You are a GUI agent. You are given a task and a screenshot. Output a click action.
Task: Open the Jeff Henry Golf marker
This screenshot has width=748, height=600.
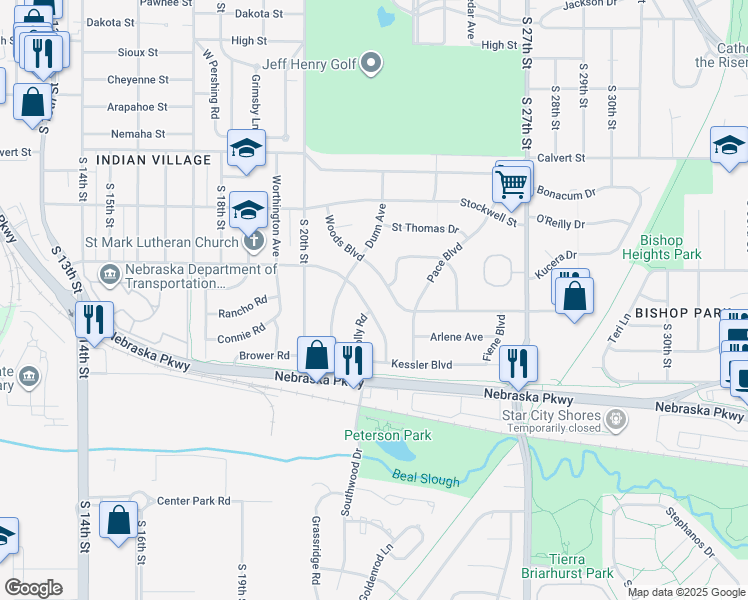[x=372, y=66]
